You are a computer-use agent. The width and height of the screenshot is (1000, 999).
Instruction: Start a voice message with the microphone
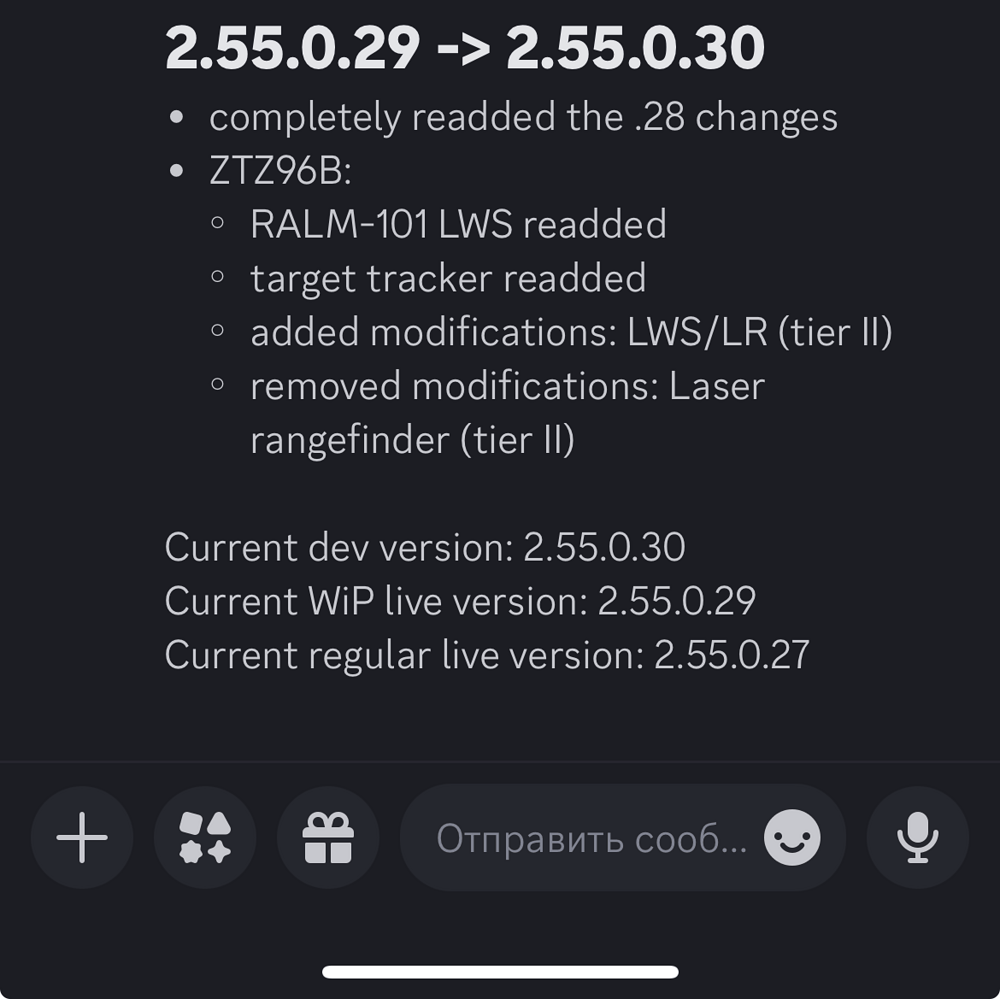point(917,838)
